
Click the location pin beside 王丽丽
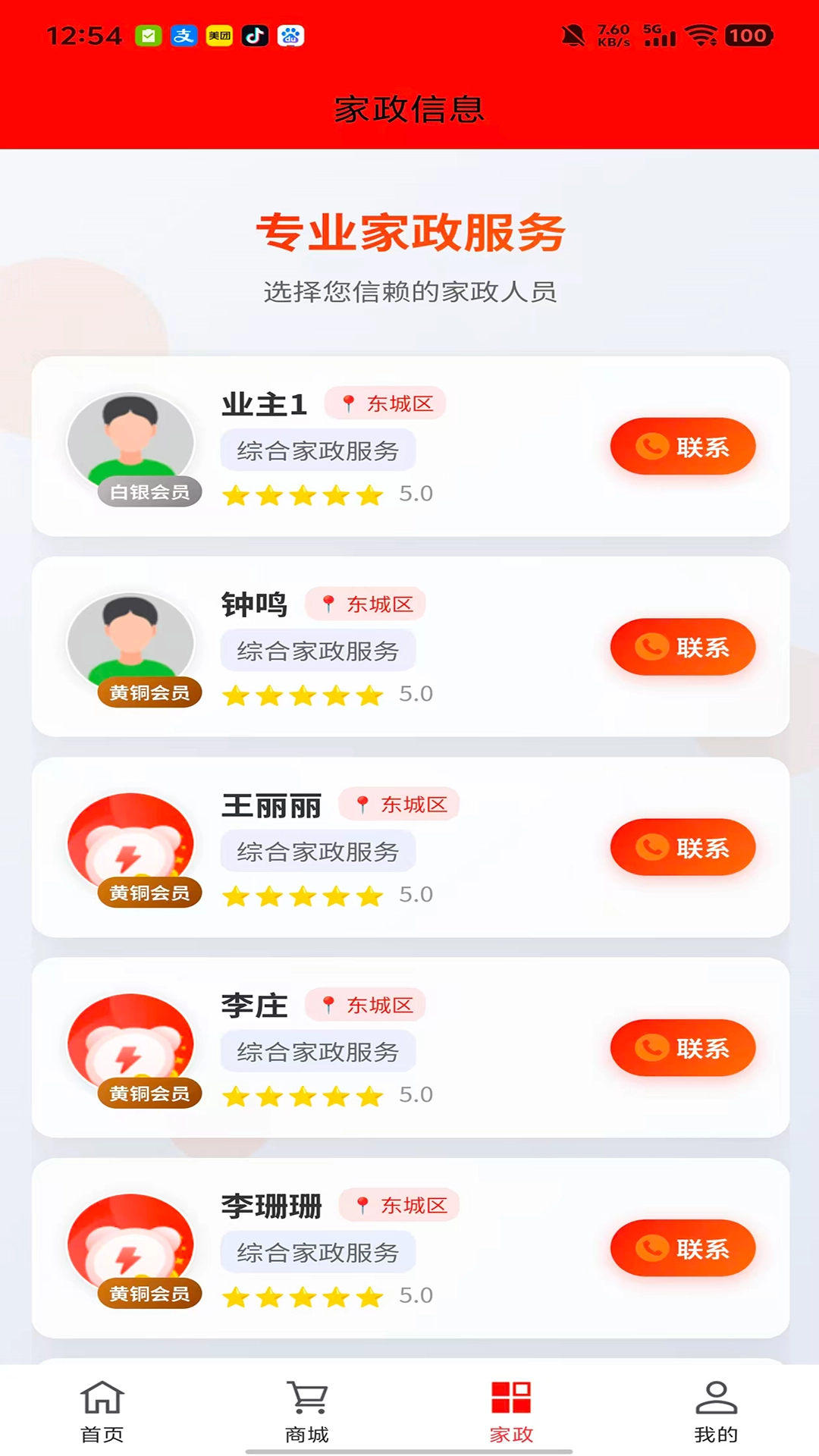362,804
